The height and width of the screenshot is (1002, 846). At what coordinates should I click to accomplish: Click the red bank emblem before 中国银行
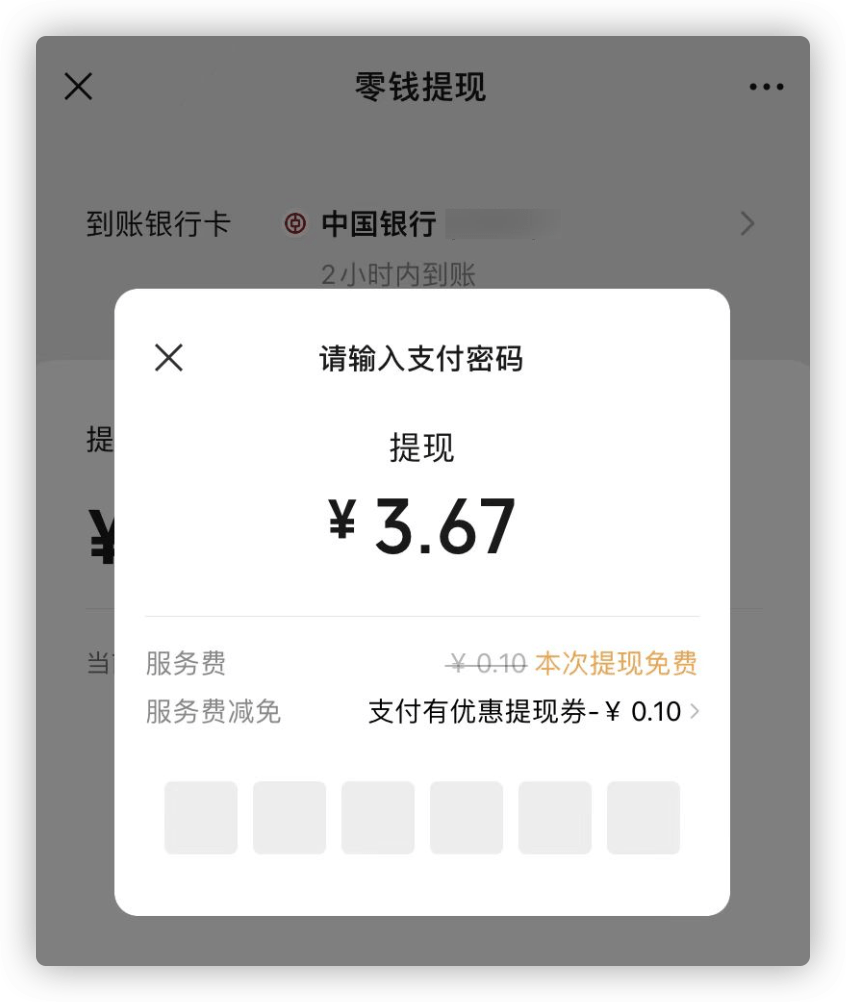coord(293,224)
